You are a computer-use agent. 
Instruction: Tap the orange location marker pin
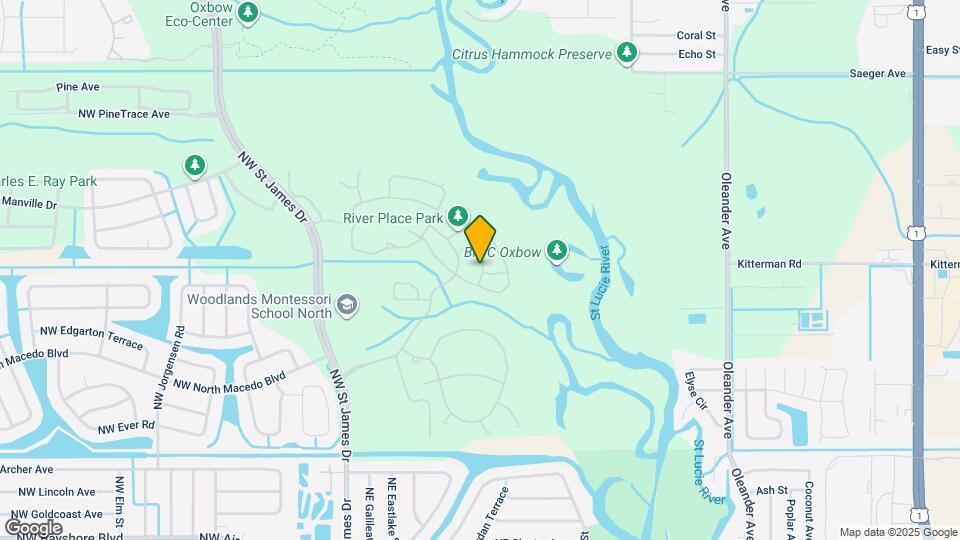point(480,239)
